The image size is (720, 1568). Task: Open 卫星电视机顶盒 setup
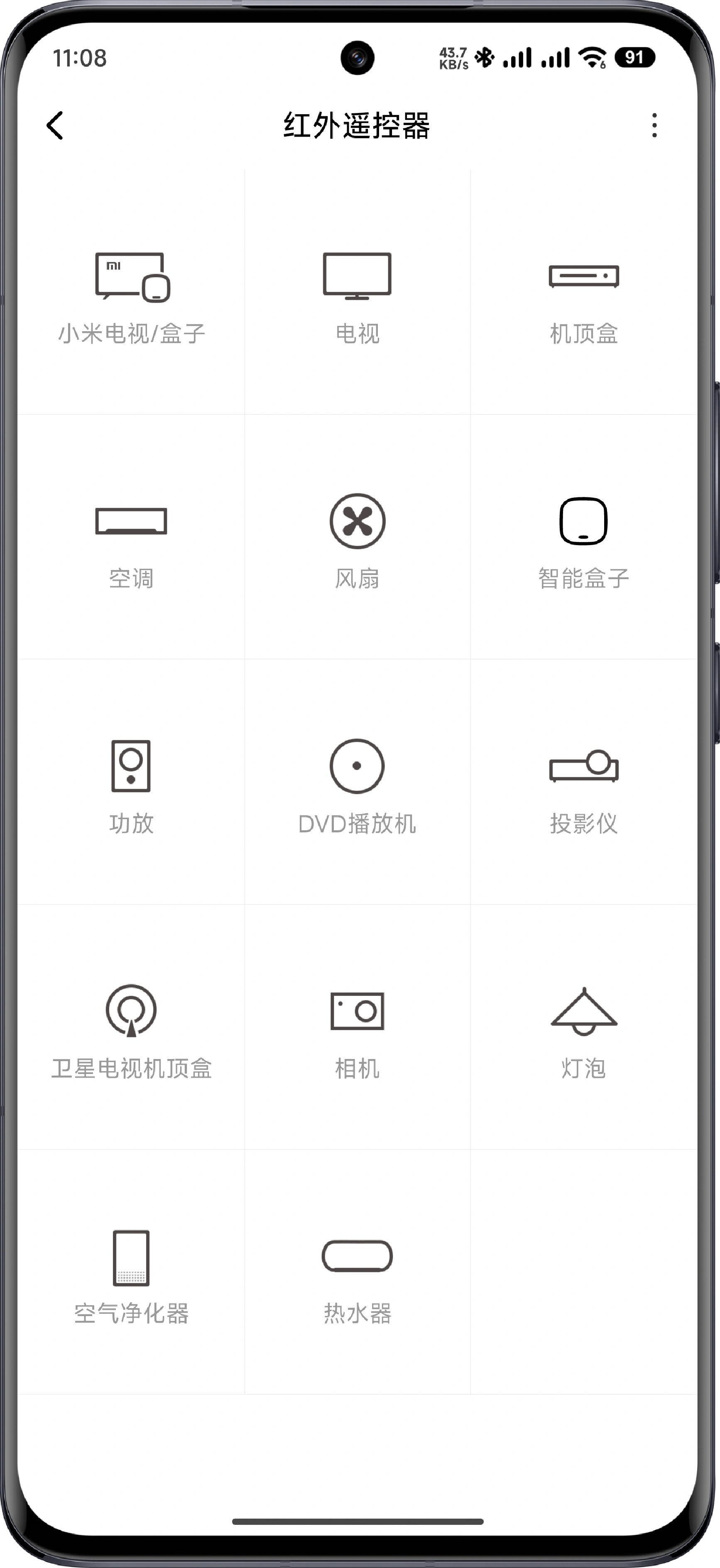132,1027
